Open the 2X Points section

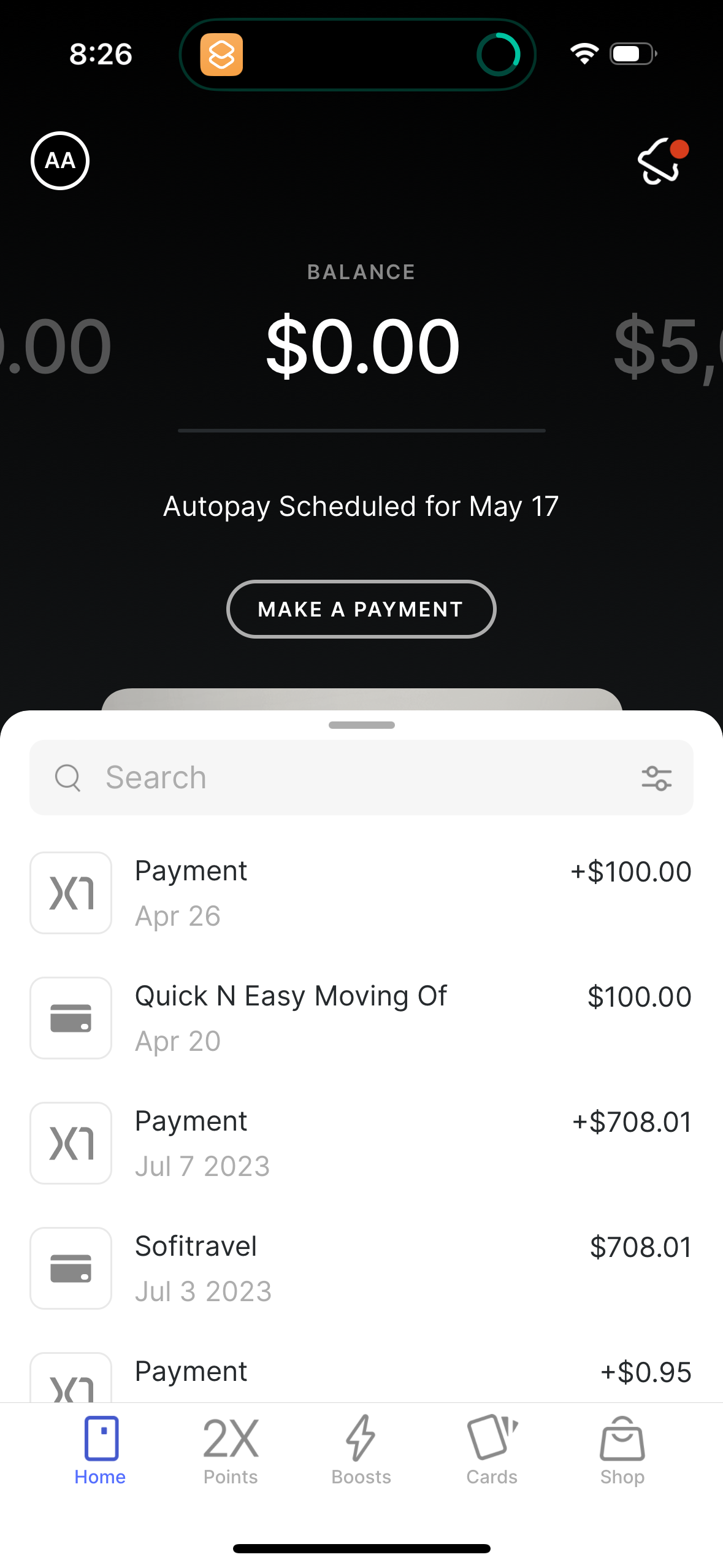click(x=231, y=1451)
